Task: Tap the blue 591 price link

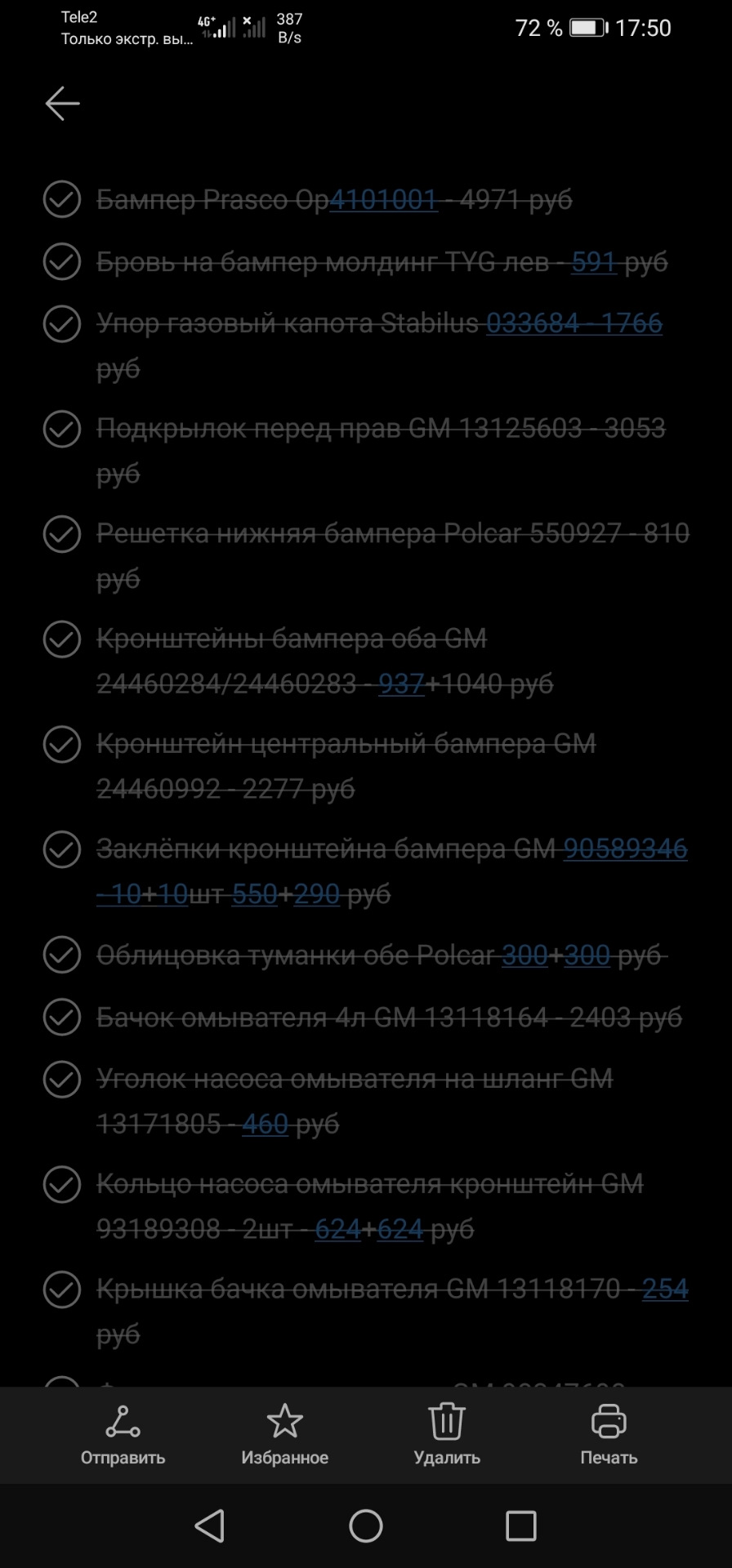Action: [594, 262]
